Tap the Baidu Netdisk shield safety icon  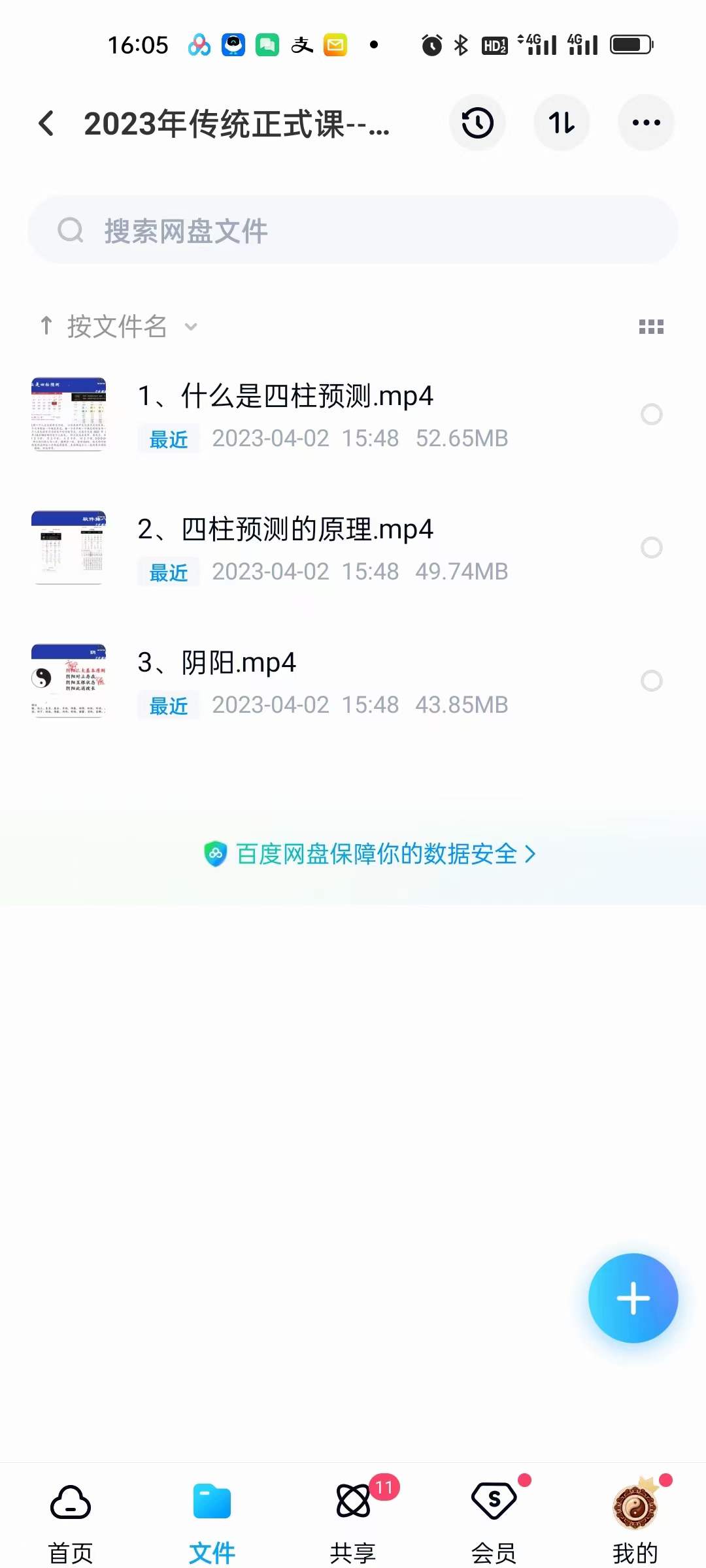pos(216,853)
